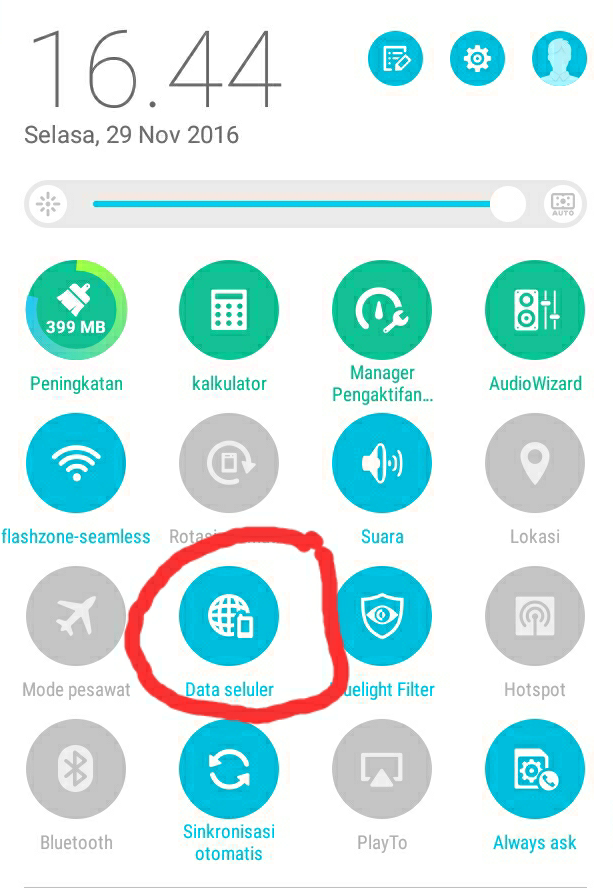Open Always ask SIM setting
This screenshot has height=896, width=613.
pos(535,770)
